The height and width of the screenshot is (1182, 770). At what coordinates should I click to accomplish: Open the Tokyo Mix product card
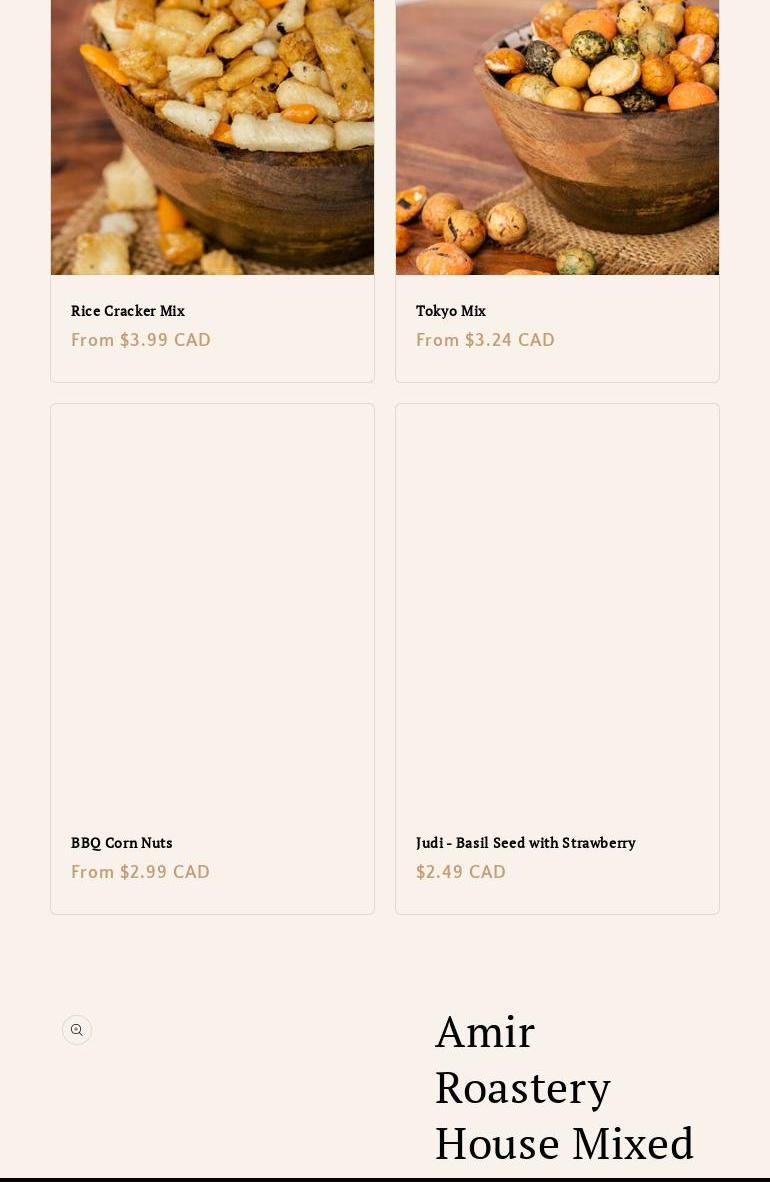451,311
